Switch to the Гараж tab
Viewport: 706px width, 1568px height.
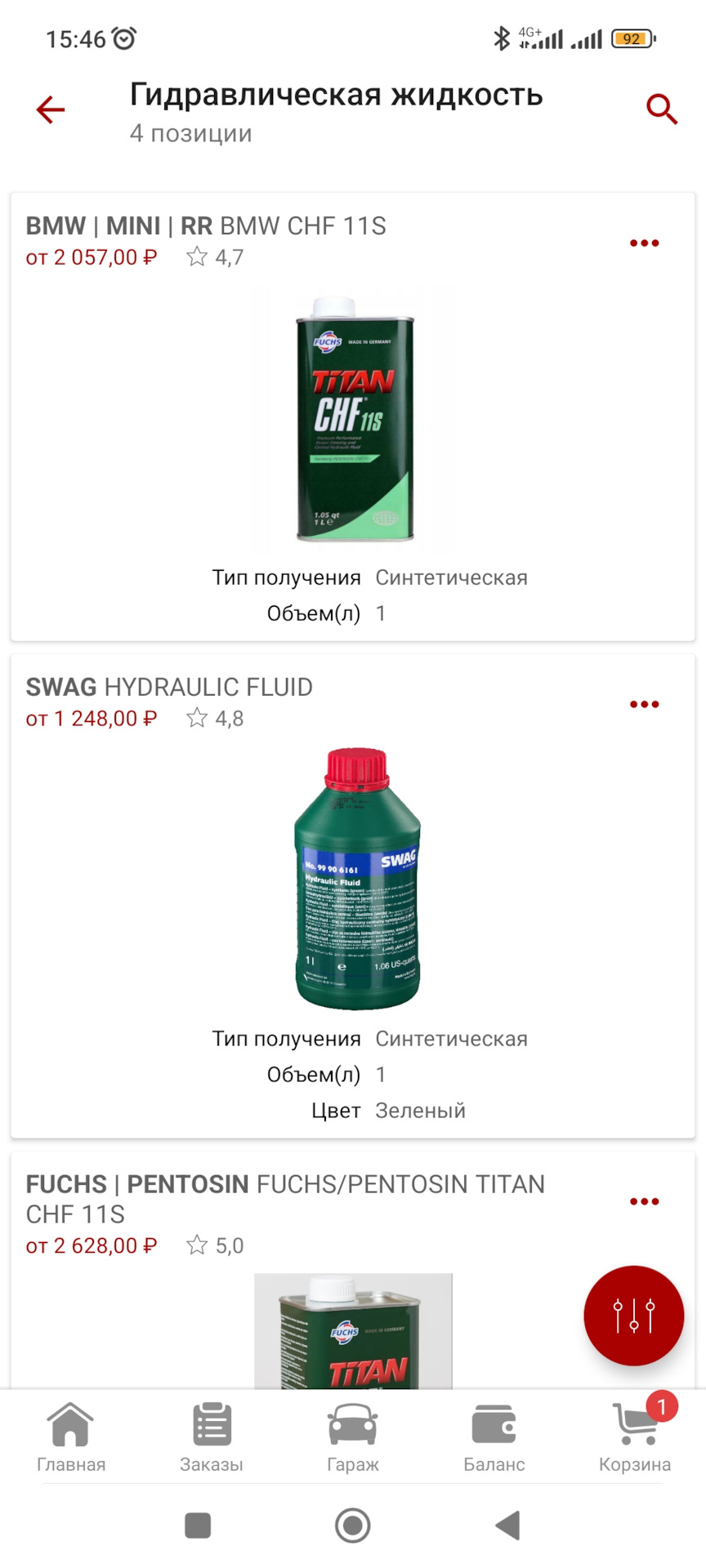[x=353, y=1437]
